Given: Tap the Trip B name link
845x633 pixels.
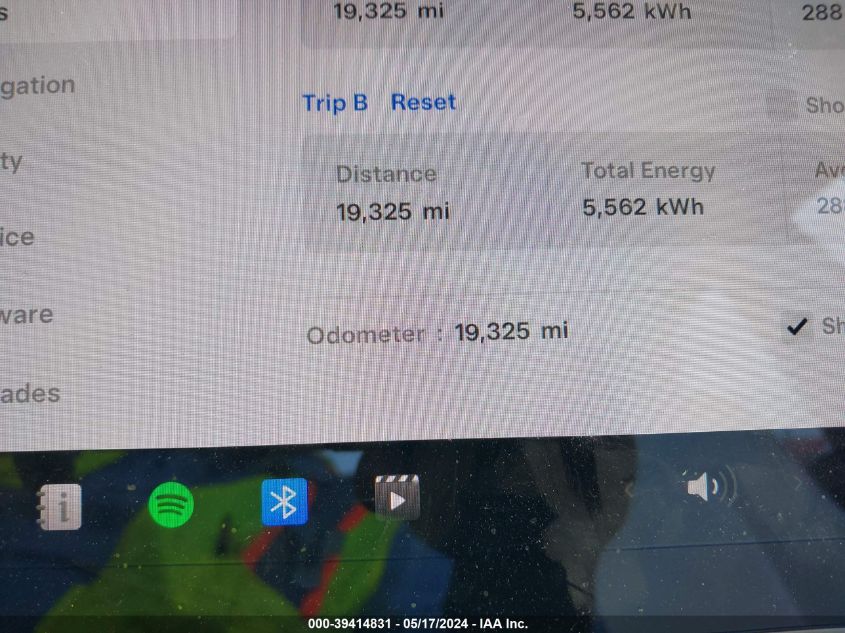Looking at the screenshot, I should (x=335, y=103).
